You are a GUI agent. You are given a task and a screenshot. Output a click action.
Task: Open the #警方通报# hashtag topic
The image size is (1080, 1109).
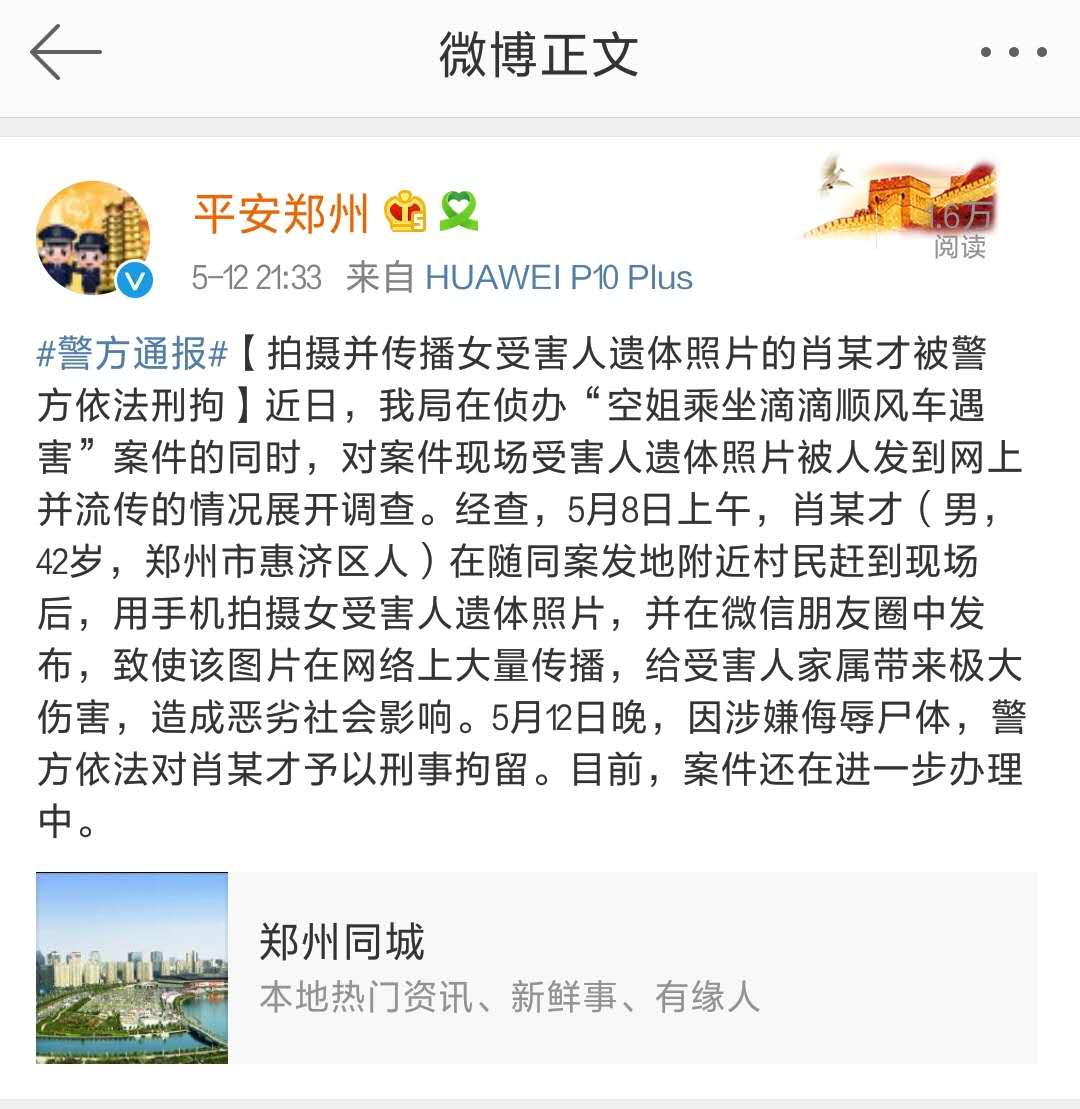pos(133,353)
